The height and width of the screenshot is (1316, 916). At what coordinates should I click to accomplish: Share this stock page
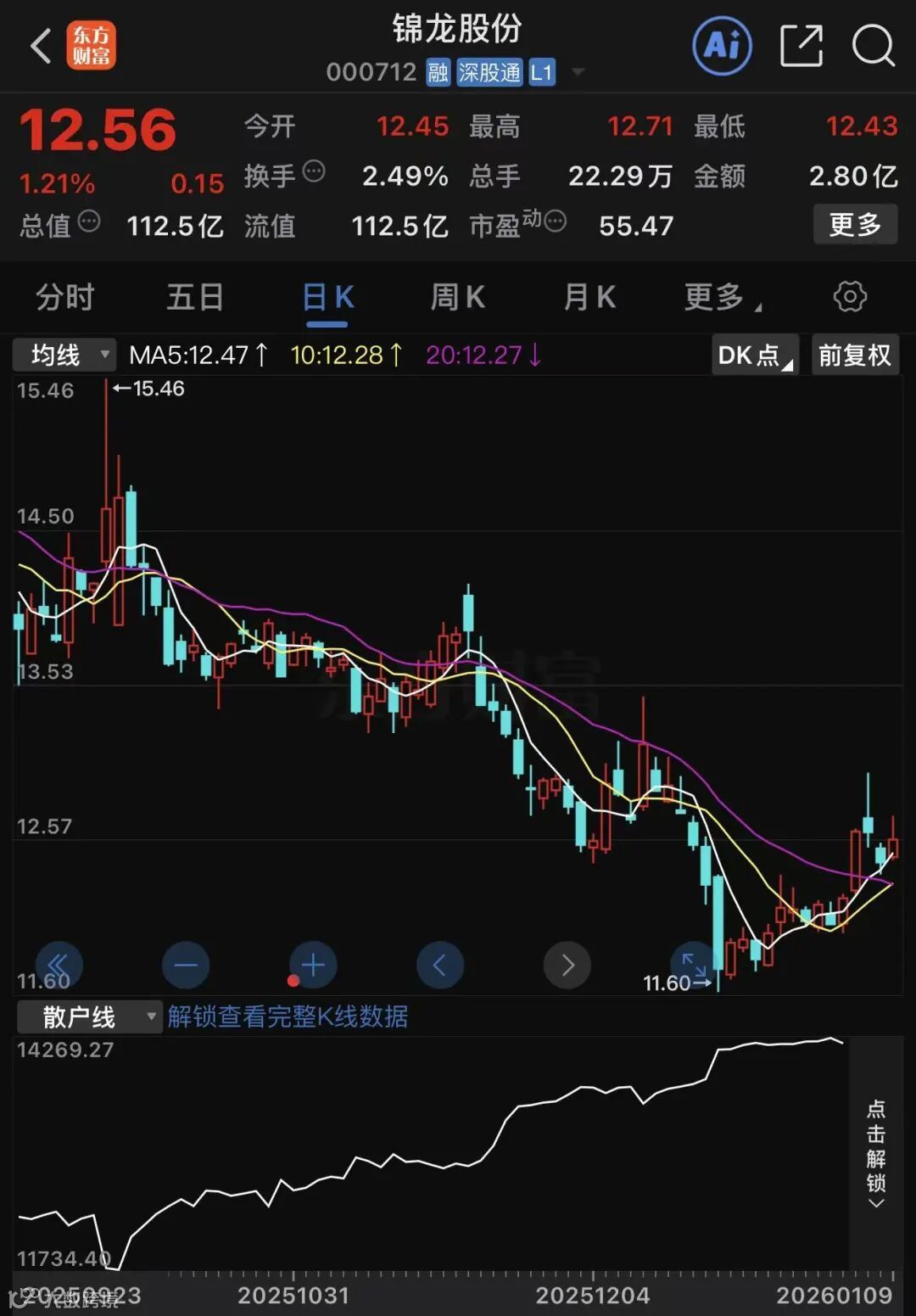click(801, 46)
